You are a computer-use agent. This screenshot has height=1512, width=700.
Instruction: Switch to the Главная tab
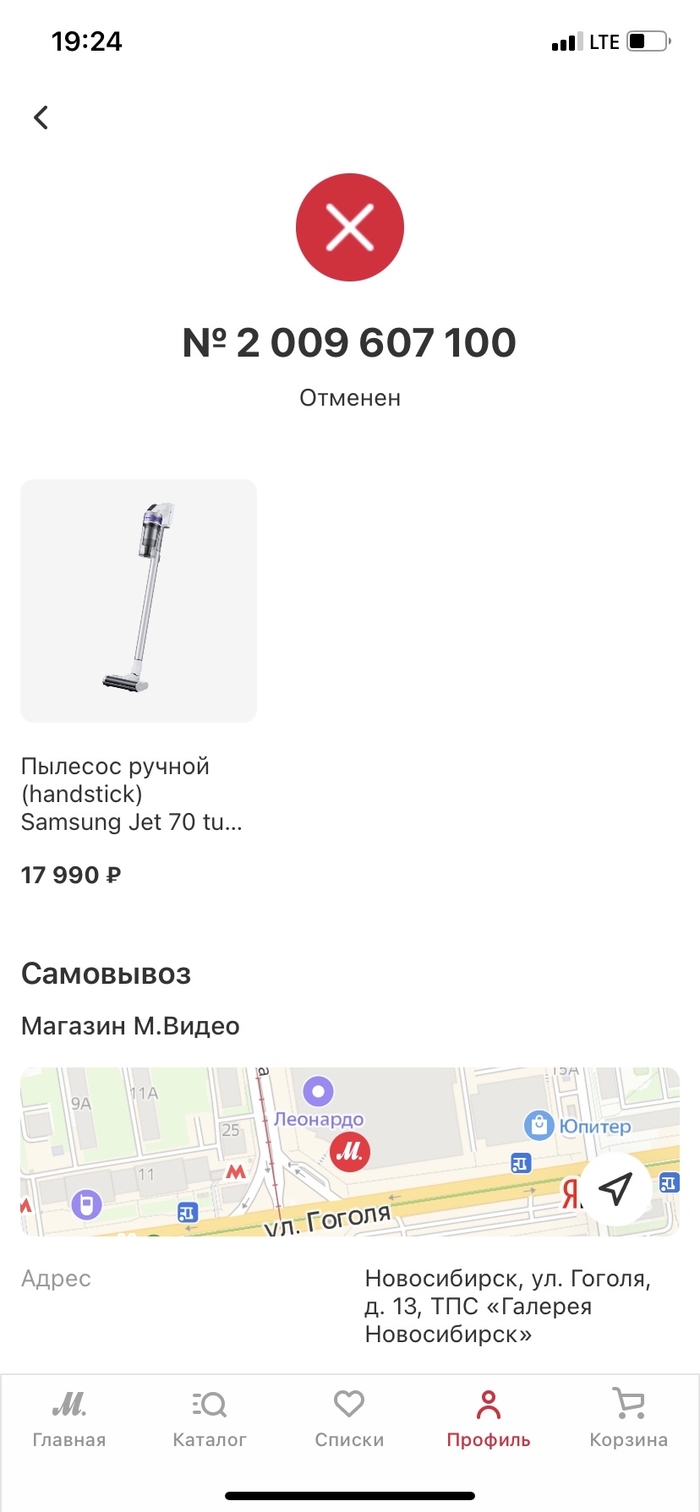[x=69, y=1419]
